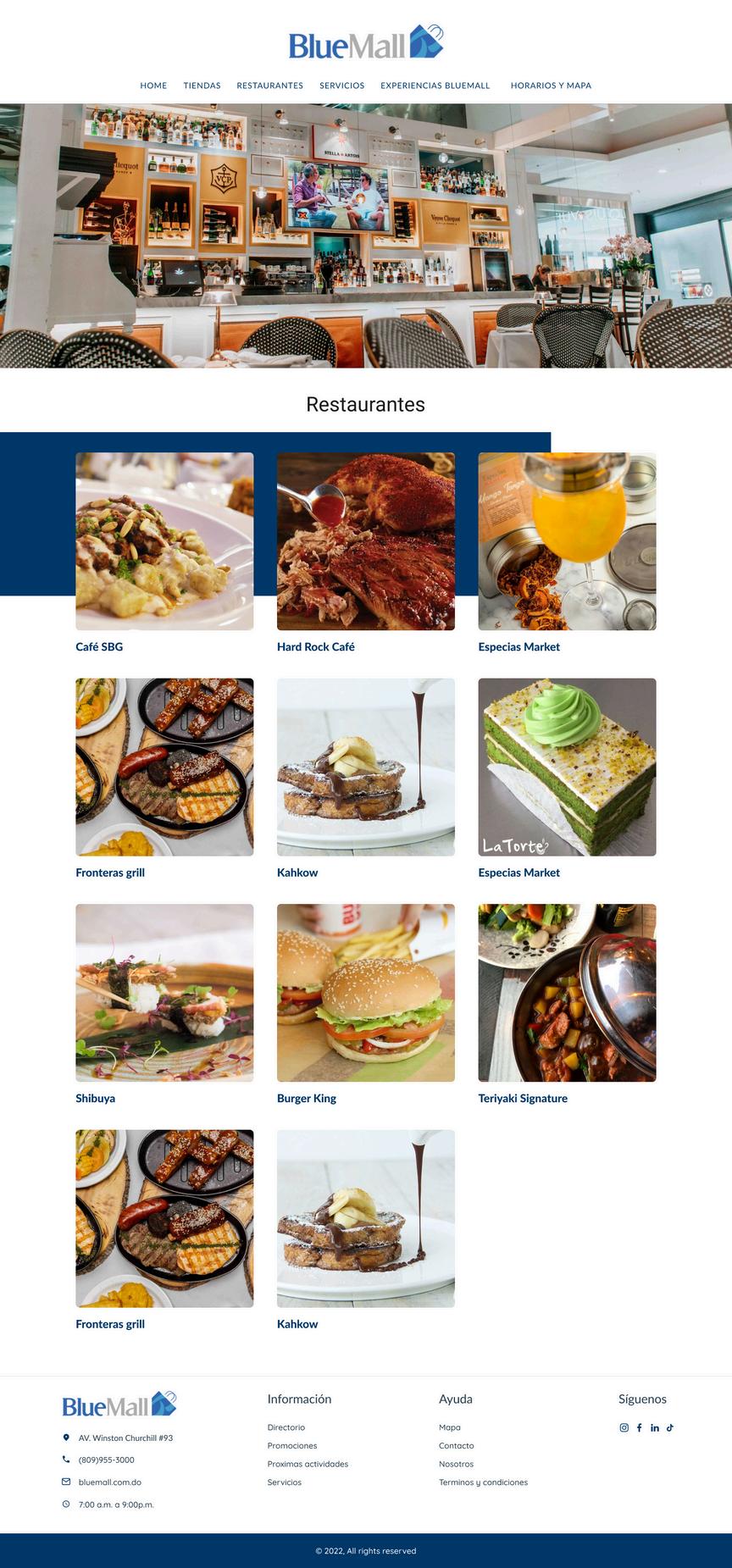Open the Shibuya restaurant card

pos(164,993)
